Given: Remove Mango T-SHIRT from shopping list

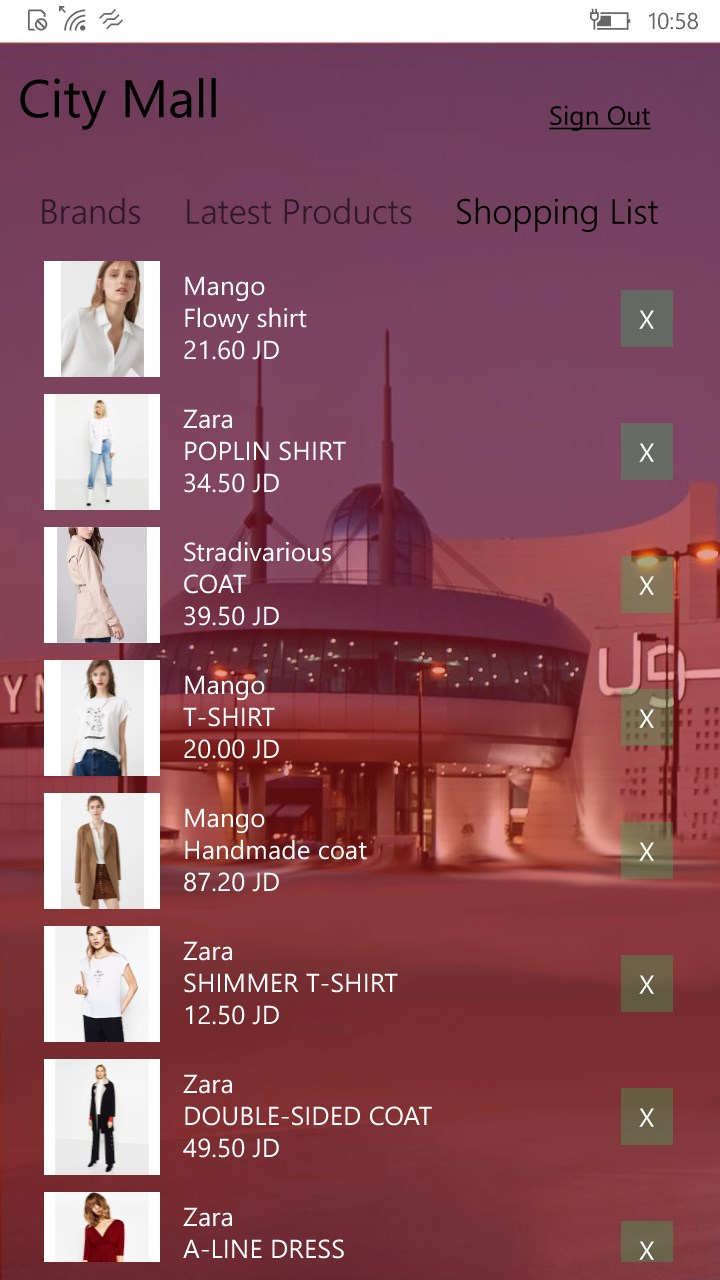Looking at the screenshot, I should click(x=647, y=718).
